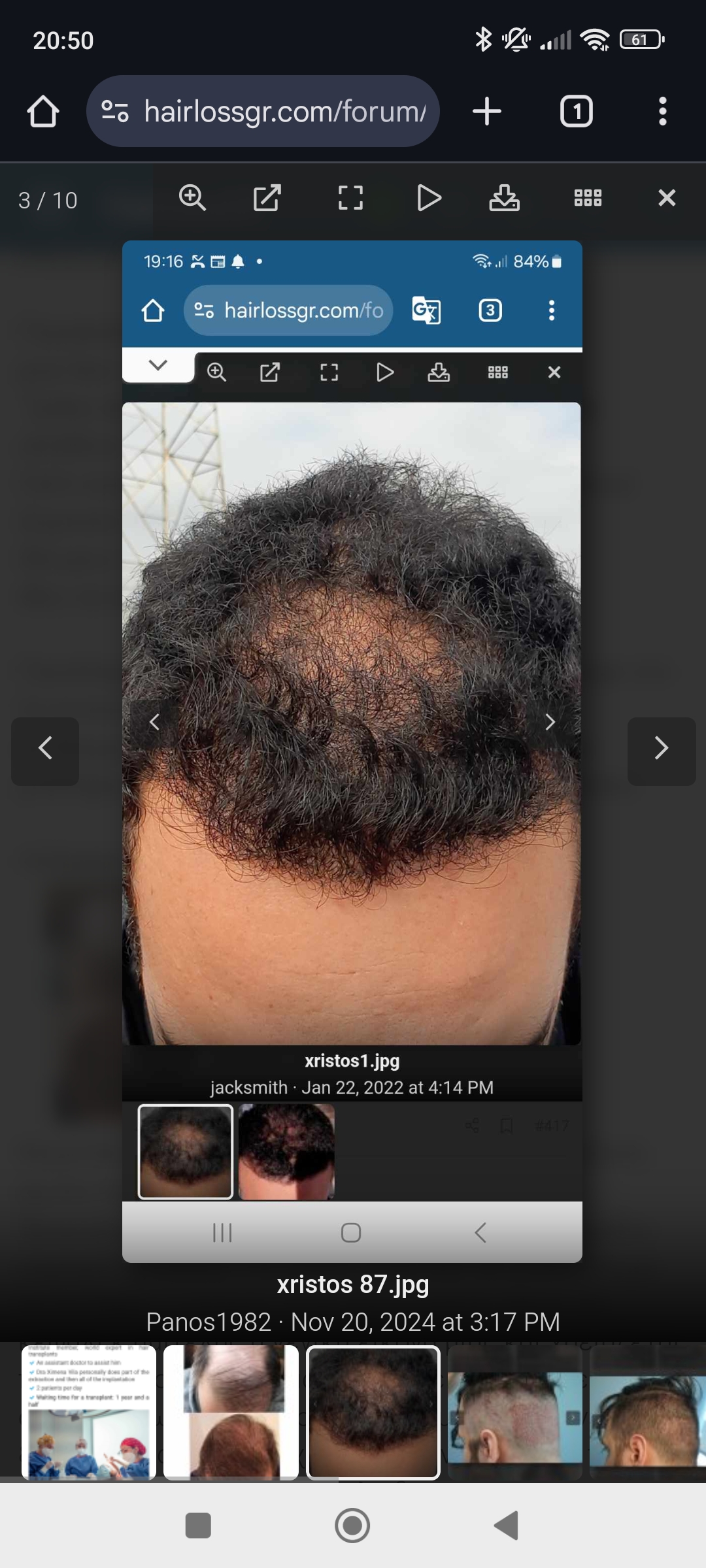Toggle fullscreen mode for the gallery
The image size is (706, 1568).
pos(350,198)
